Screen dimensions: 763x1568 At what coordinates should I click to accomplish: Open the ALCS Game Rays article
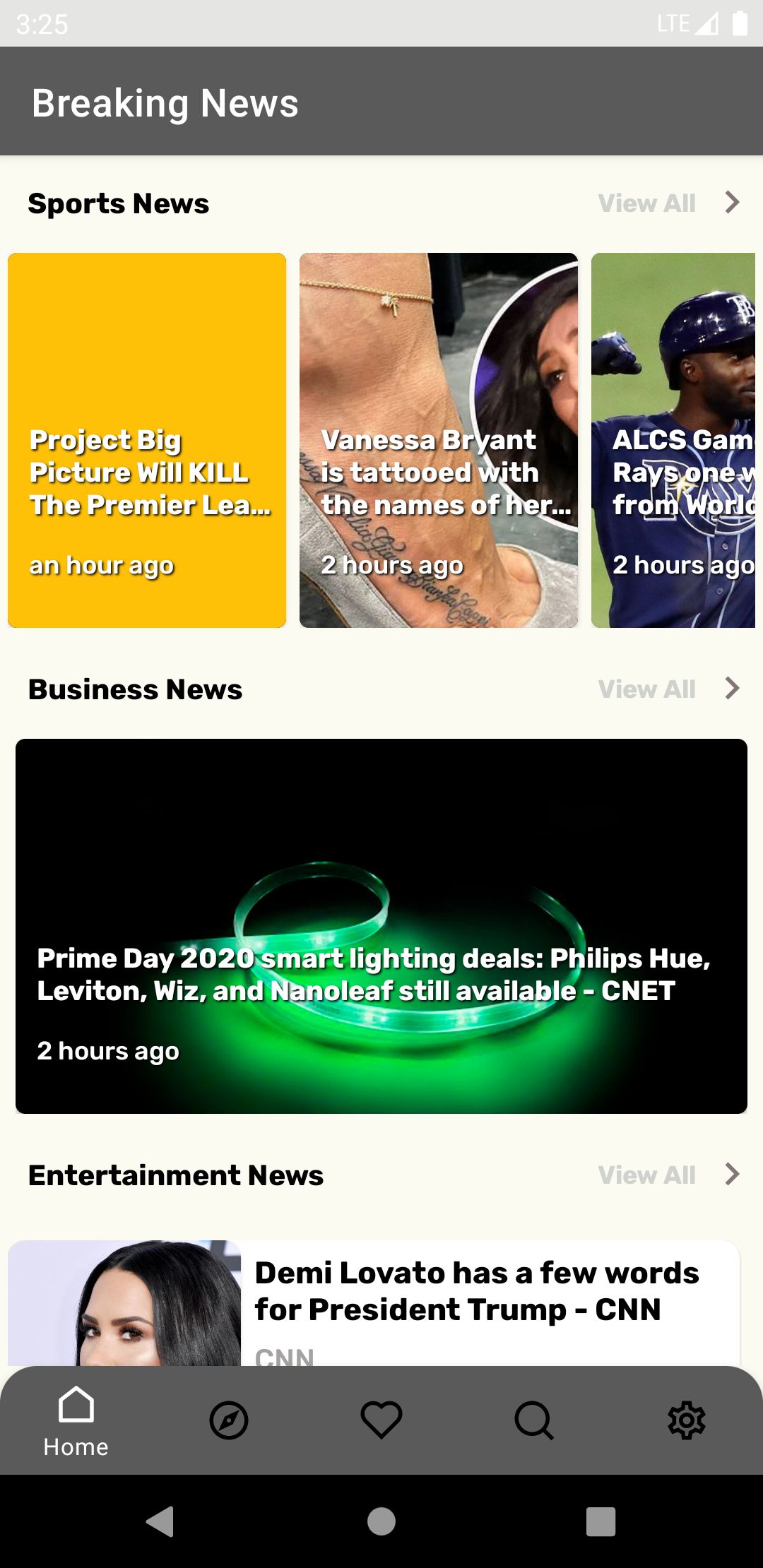click(x=673, y=440)
